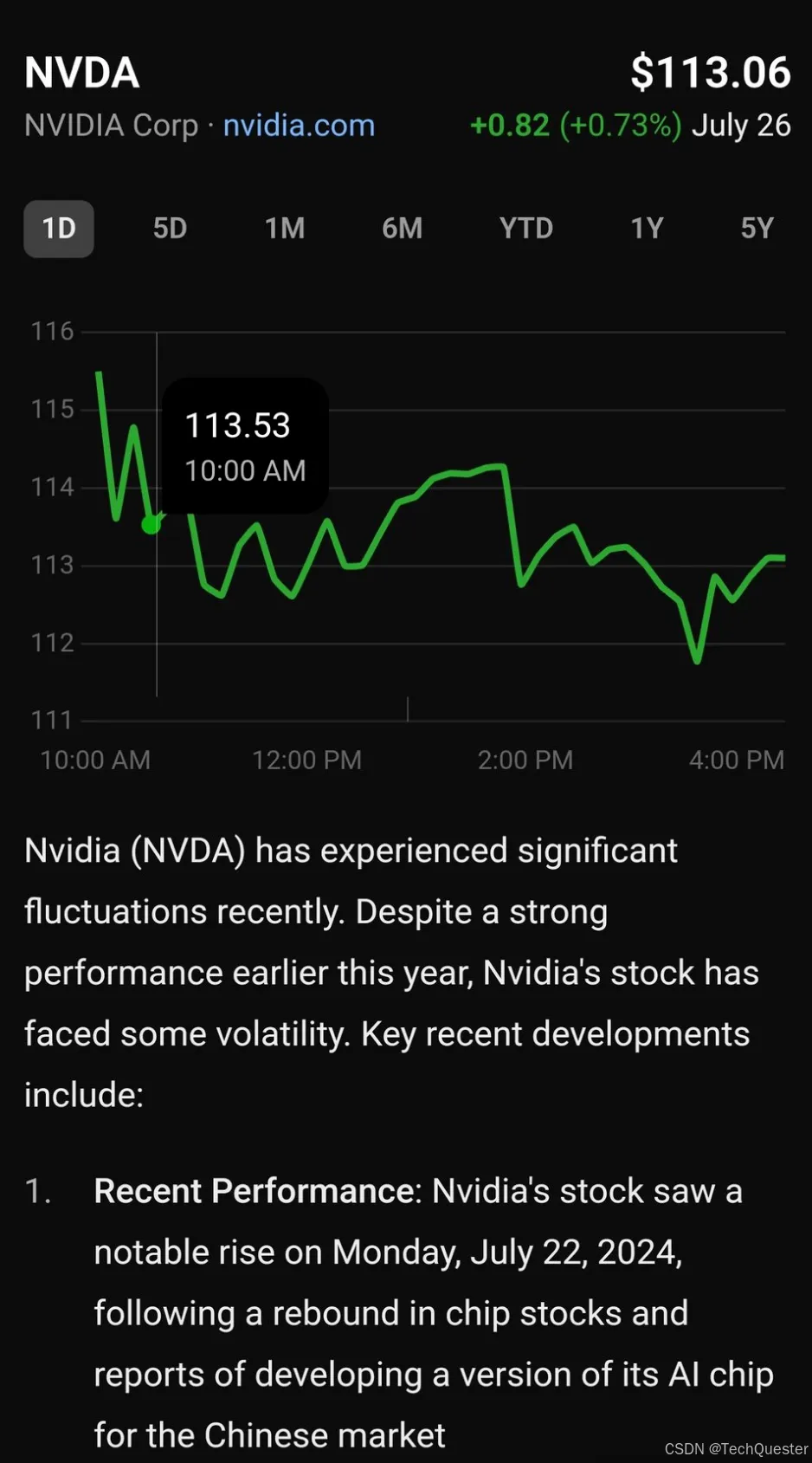Switch chart to 6M range
This screenshot has height=1463, width=812.
pos(402,229)
